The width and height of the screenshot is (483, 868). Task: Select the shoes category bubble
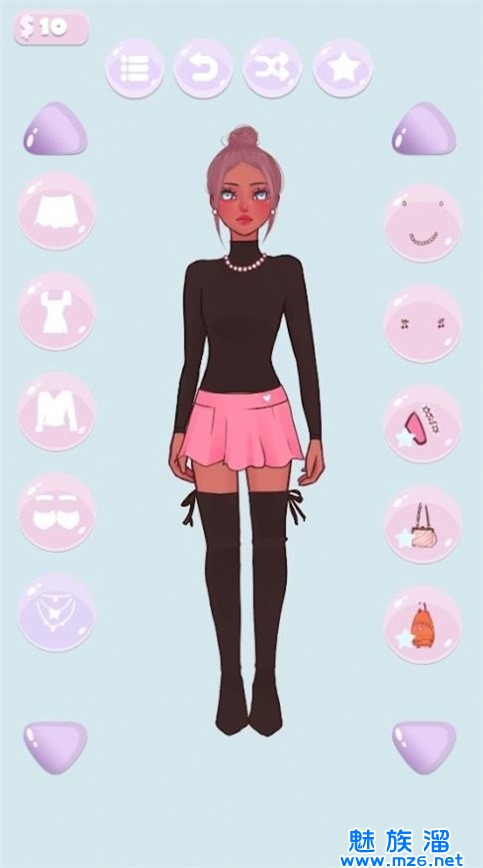(x=56, y=512)
